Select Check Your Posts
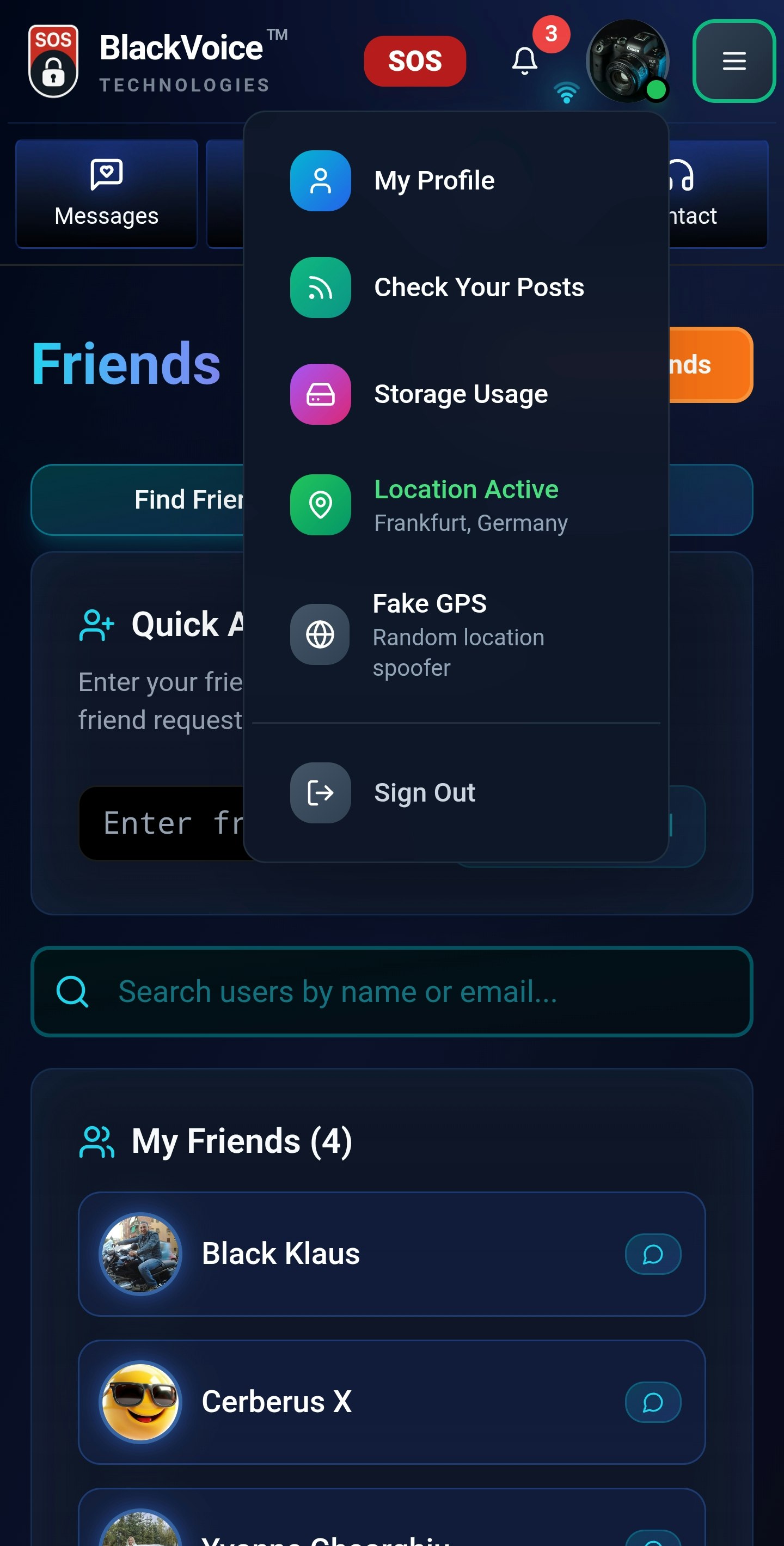The image size is (784, 1546). [x=478, y=288]
